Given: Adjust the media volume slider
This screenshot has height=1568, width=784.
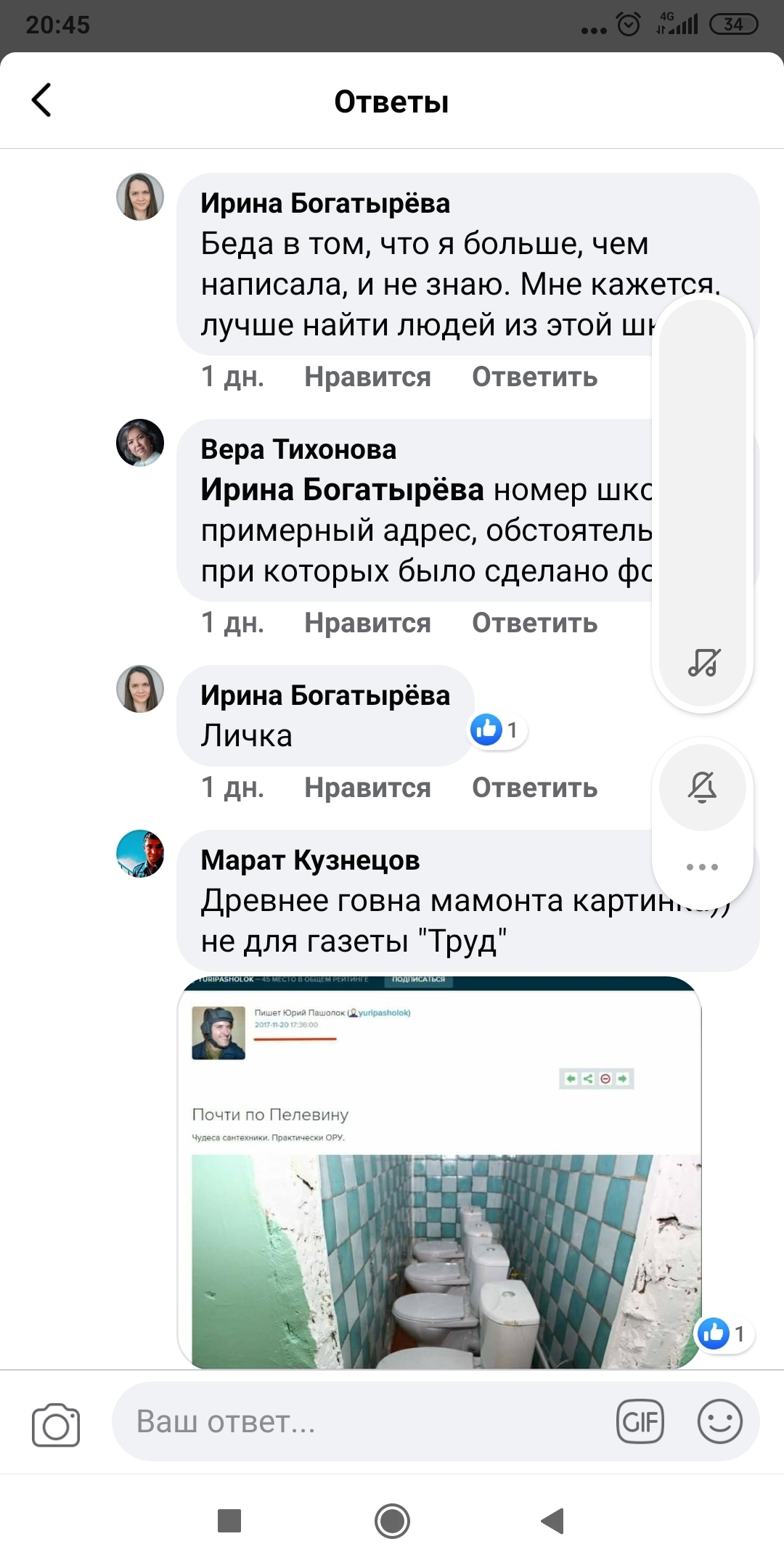Looking at the screenshot, I should coord(703,472).
